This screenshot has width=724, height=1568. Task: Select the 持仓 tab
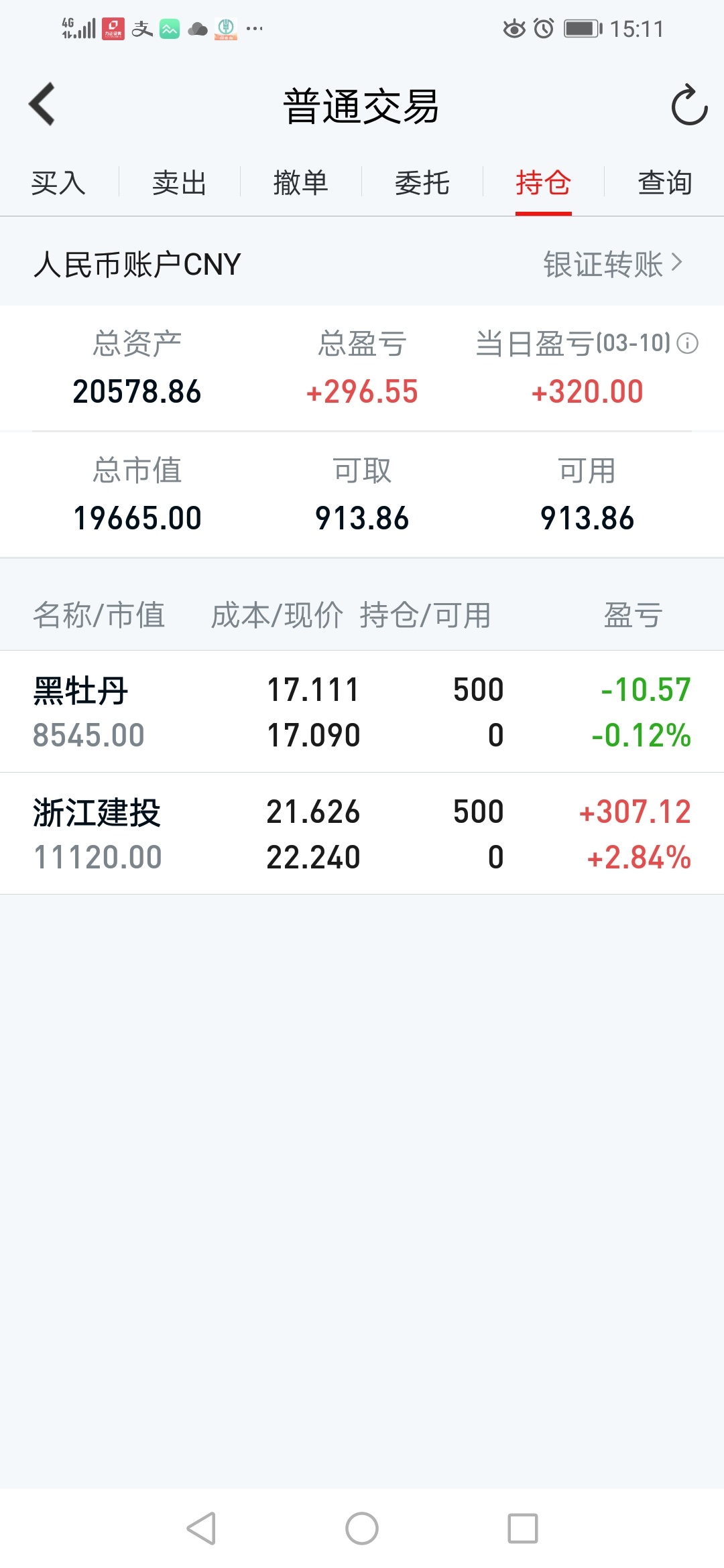pos(544,183)
